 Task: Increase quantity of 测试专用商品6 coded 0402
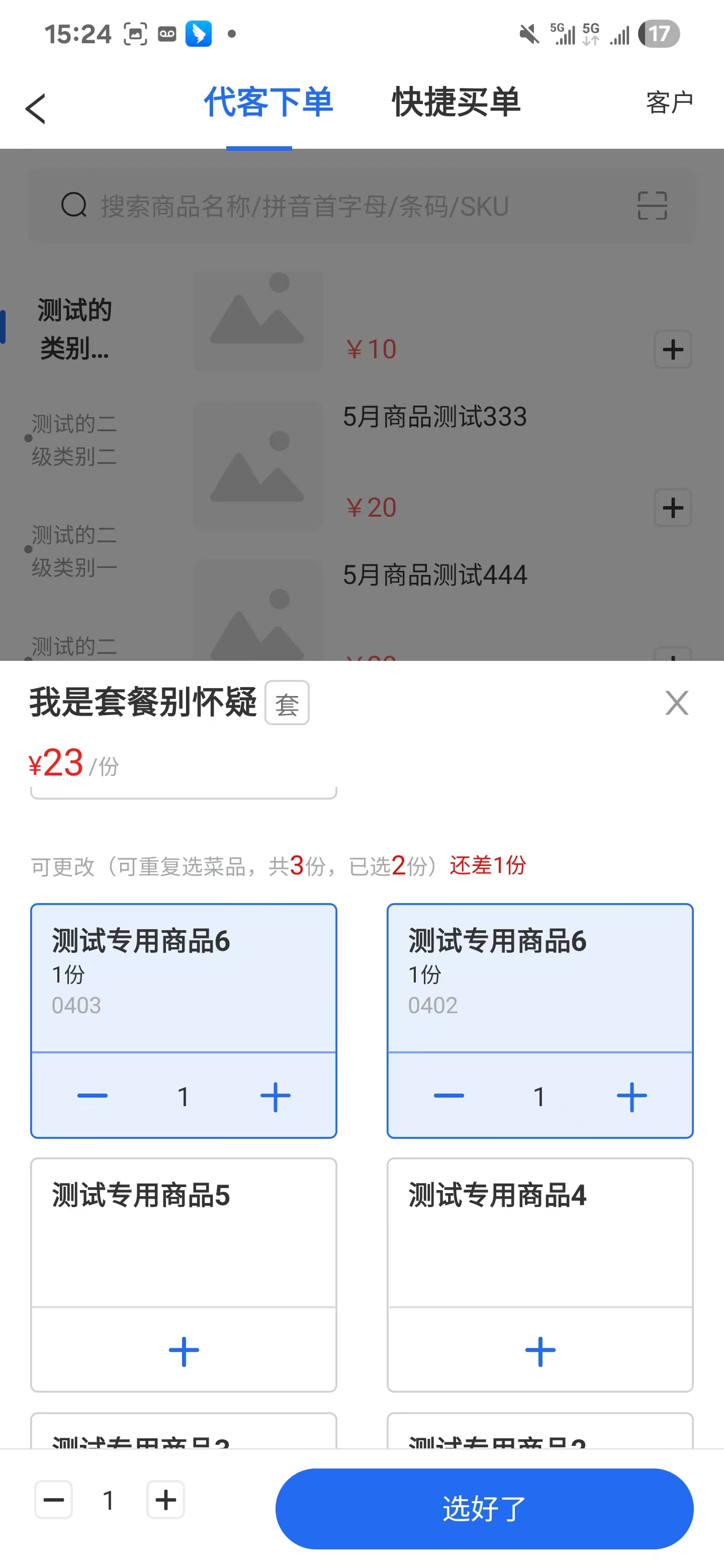pos(631,1096)
